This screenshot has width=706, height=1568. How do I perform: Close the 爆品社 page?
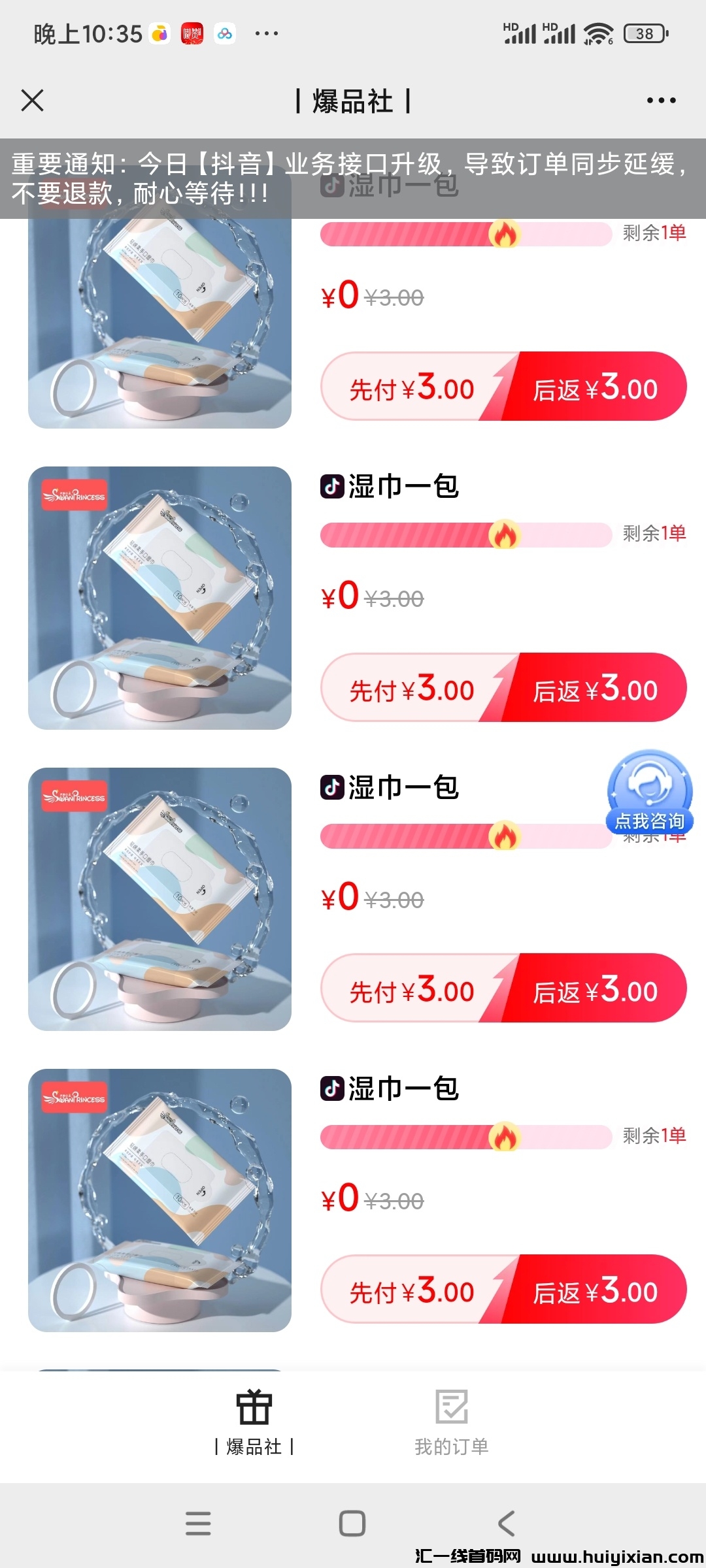pos(32,101)
